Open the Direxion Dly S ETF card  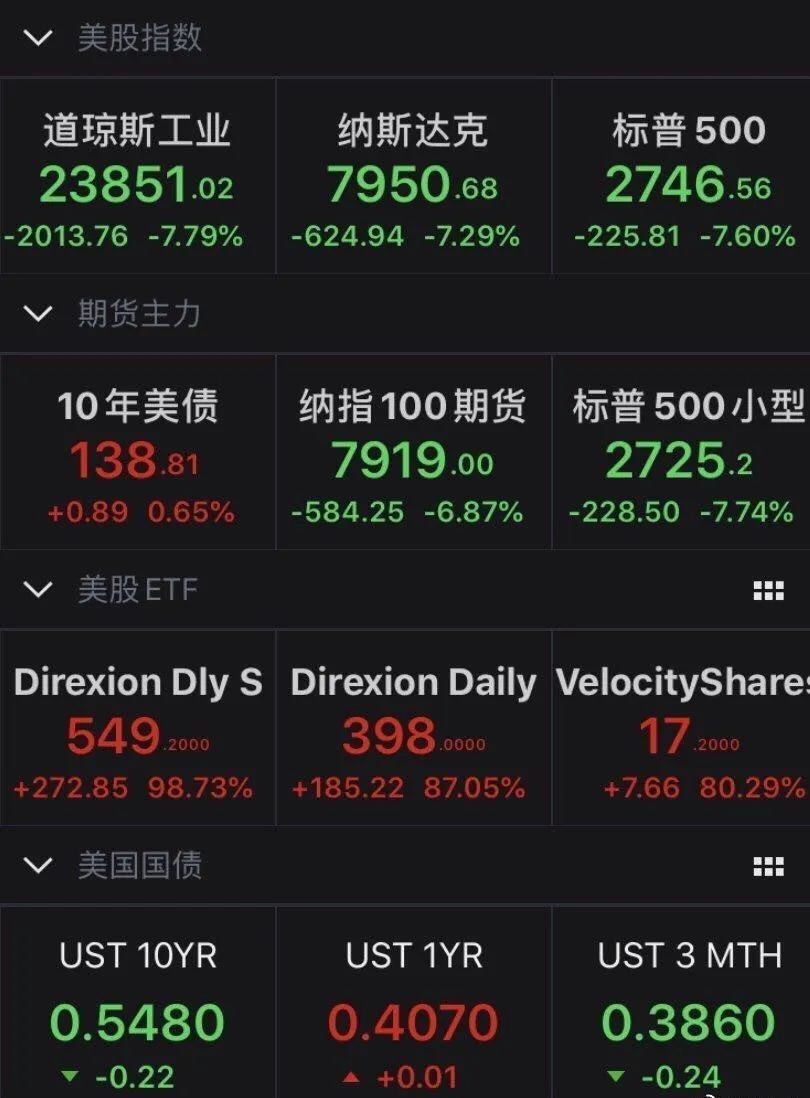[137, 729]
